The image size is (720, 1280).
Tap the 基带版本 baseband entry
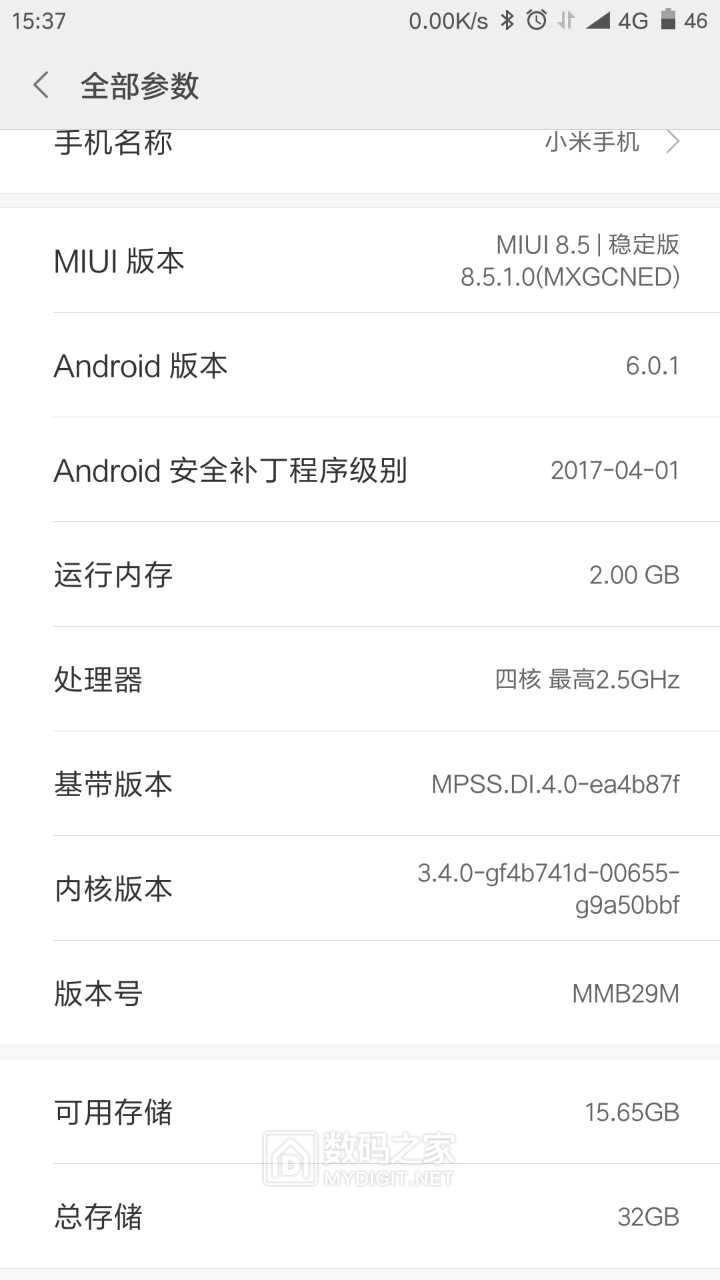pos(360,784)
